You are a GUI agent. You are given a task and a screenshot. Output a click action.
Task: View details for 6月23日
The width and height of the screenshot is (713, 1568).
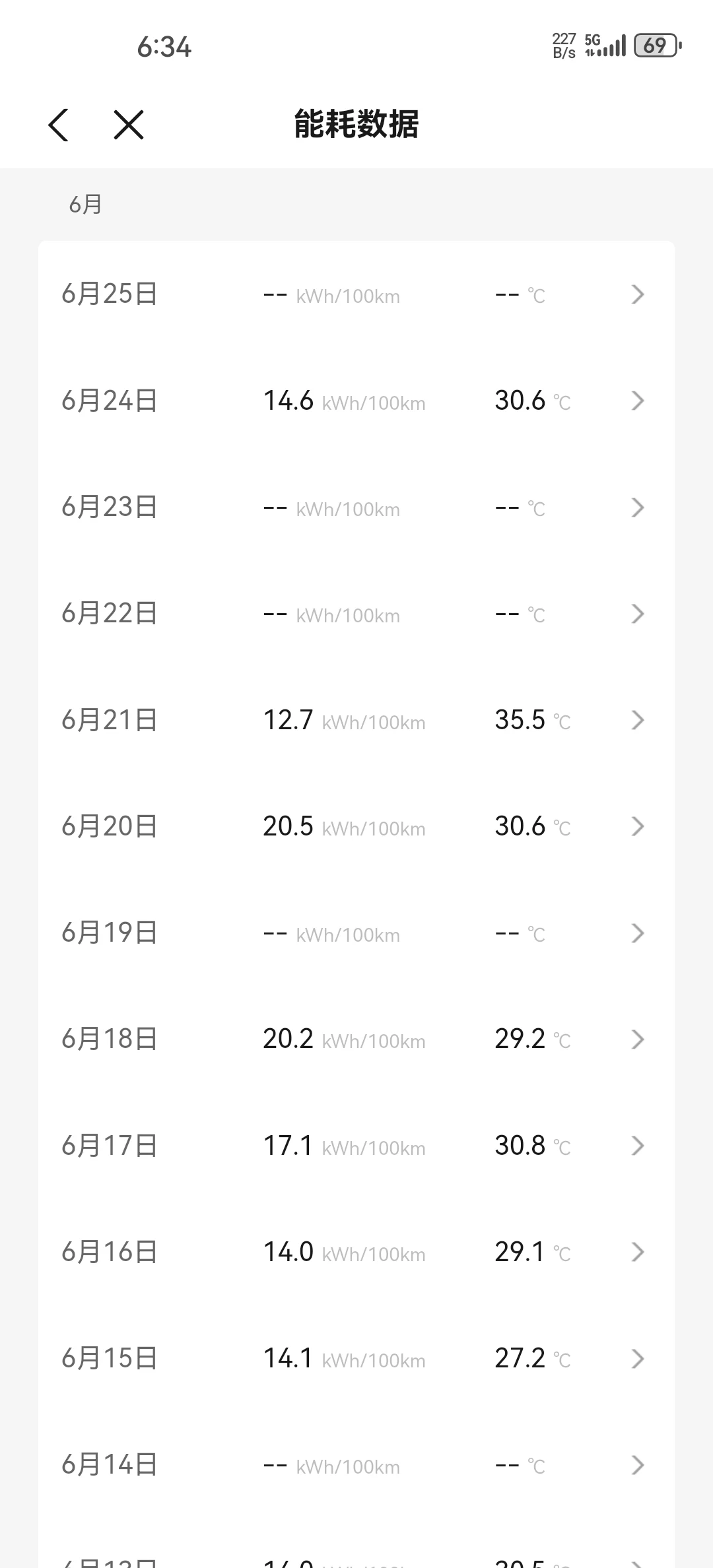tap(356, 507)
